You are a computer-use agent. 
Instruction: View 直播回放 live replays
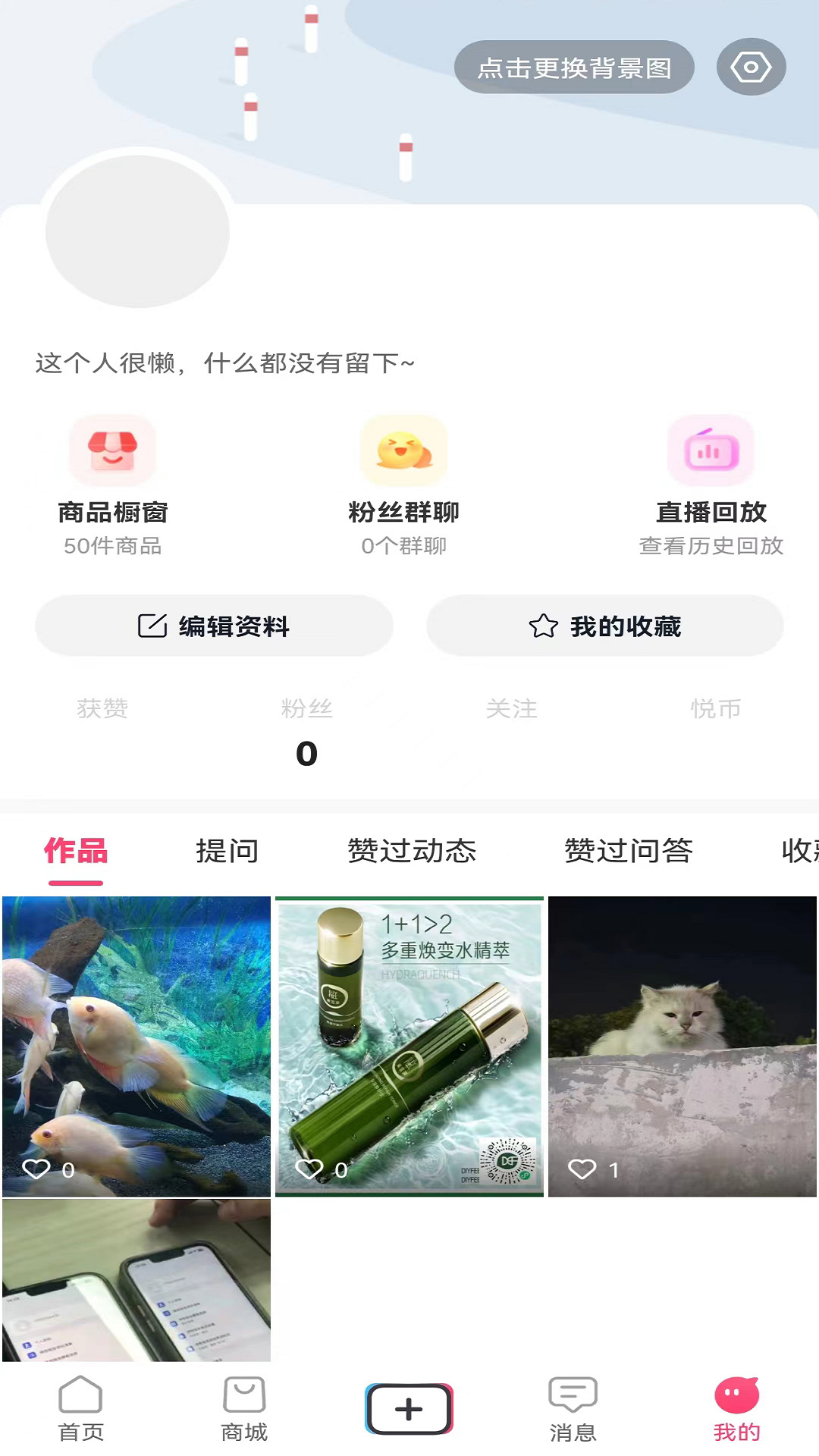pos(711,485)
